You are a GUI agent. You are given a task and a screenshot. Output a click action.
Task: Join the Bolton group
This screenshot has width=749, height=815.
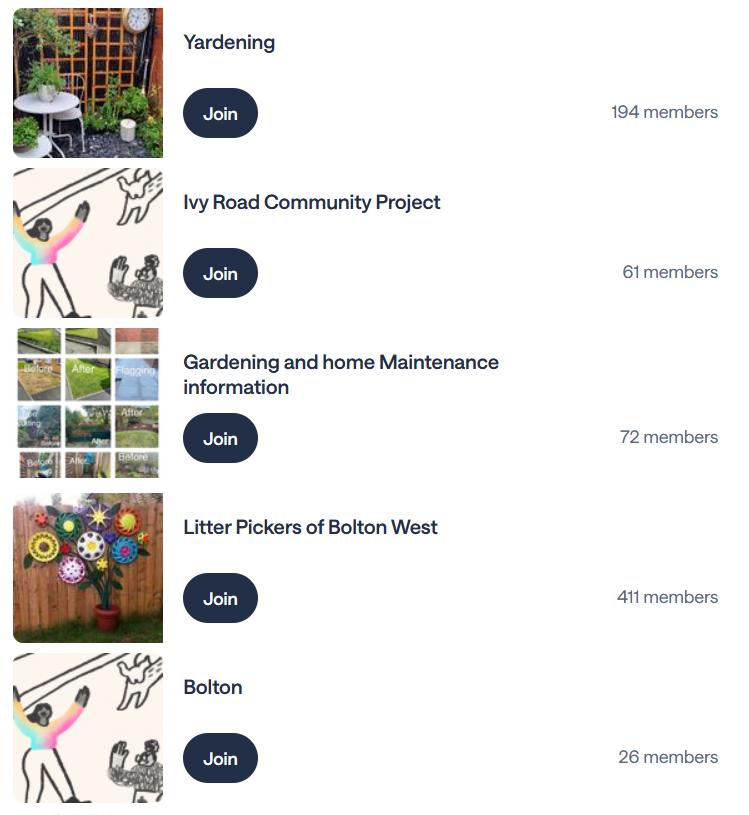220,758
